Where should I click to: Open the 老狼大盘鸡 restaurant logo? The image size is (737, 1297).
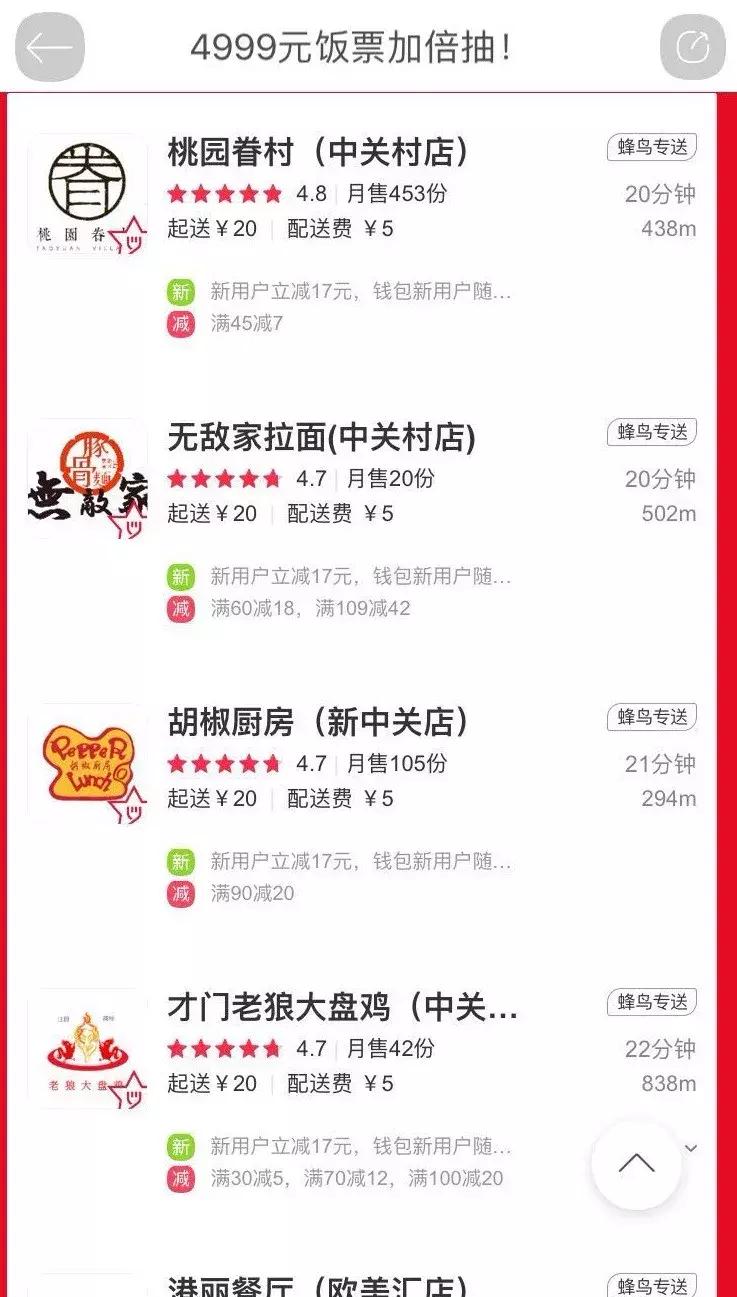click(x=85, y=1048)
